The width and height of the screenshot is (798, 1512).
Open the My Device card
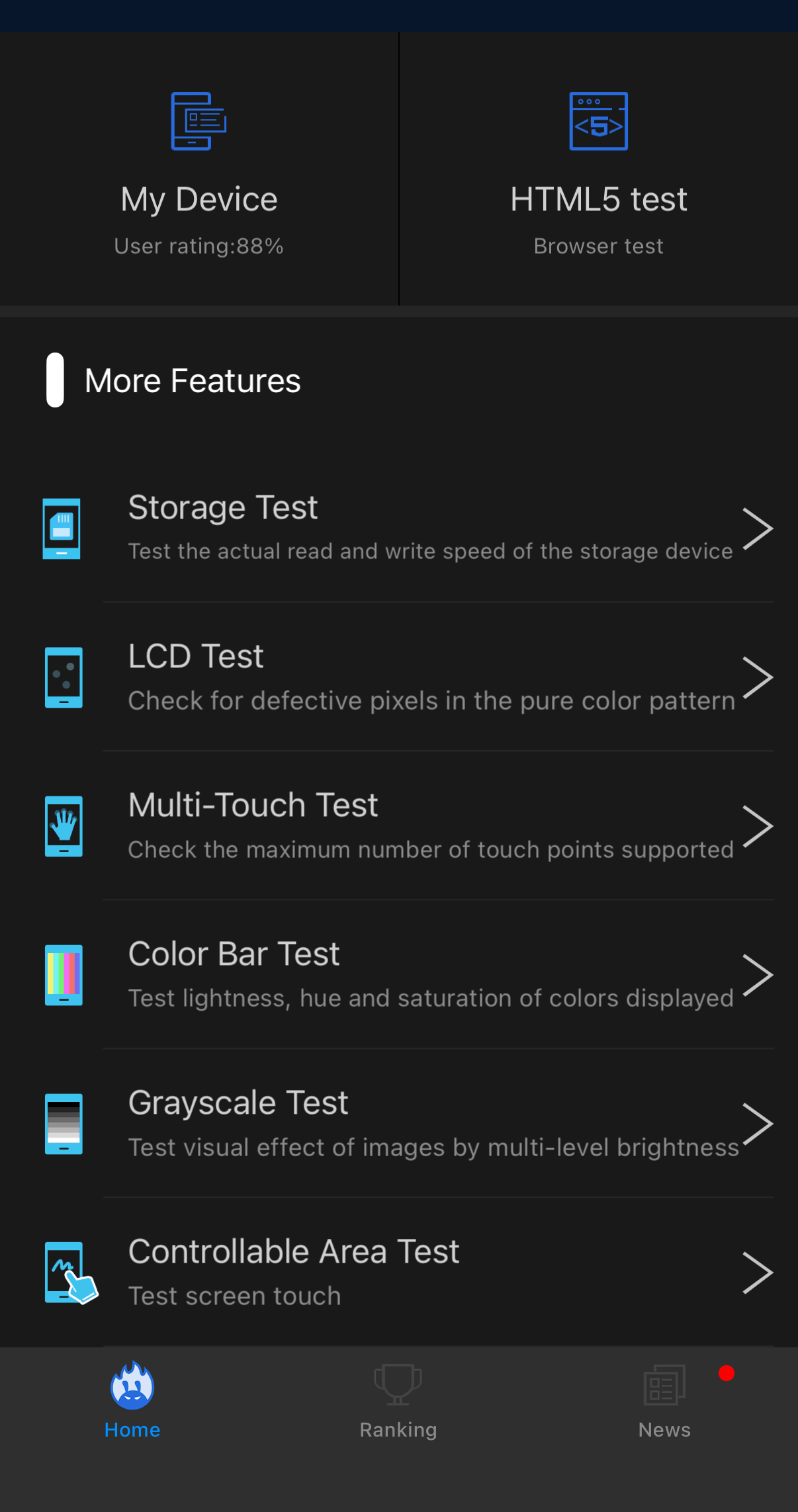[199, 172]
